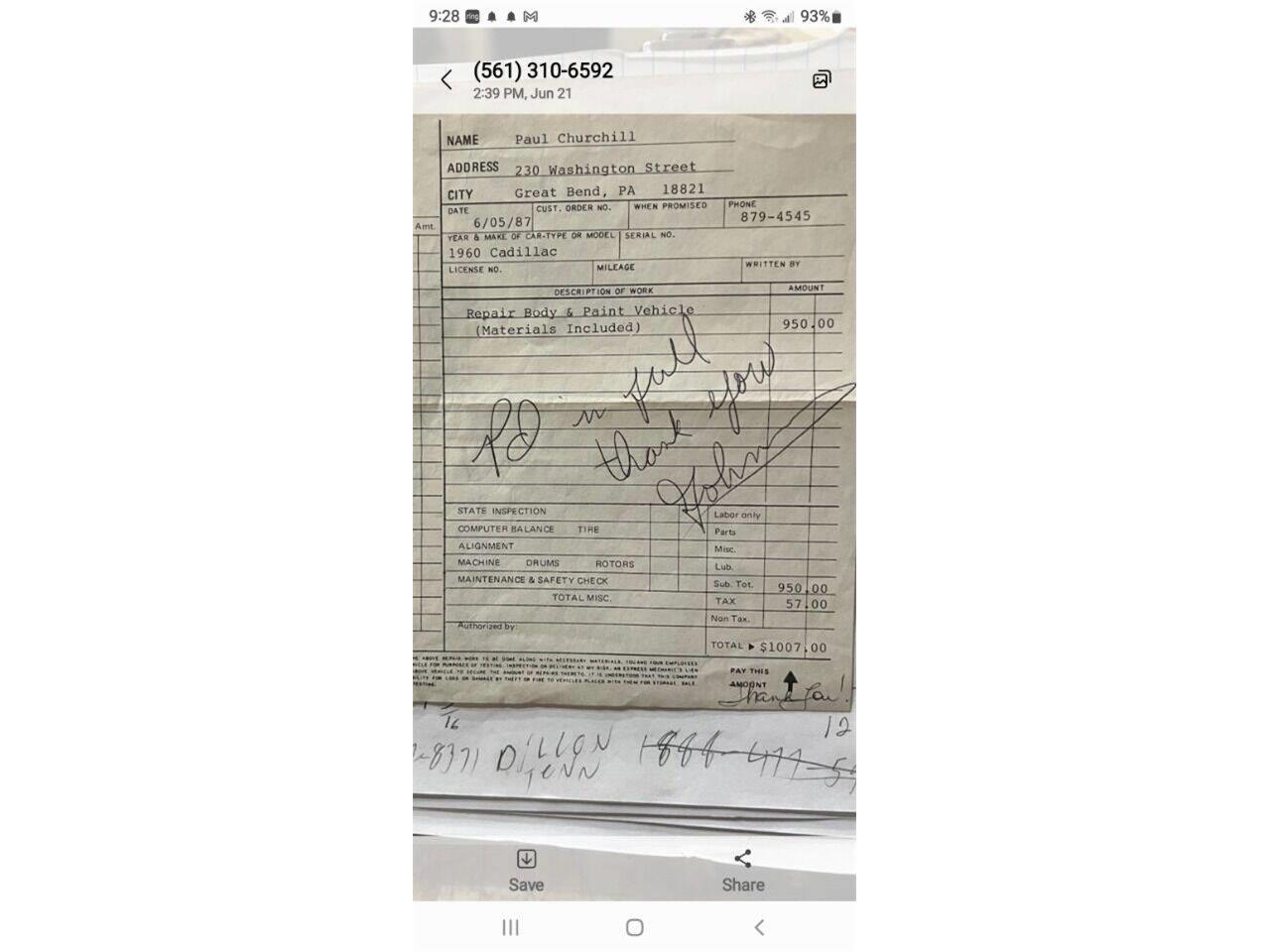Save the receipt image

pyautogui.click(x=526, y=870)
